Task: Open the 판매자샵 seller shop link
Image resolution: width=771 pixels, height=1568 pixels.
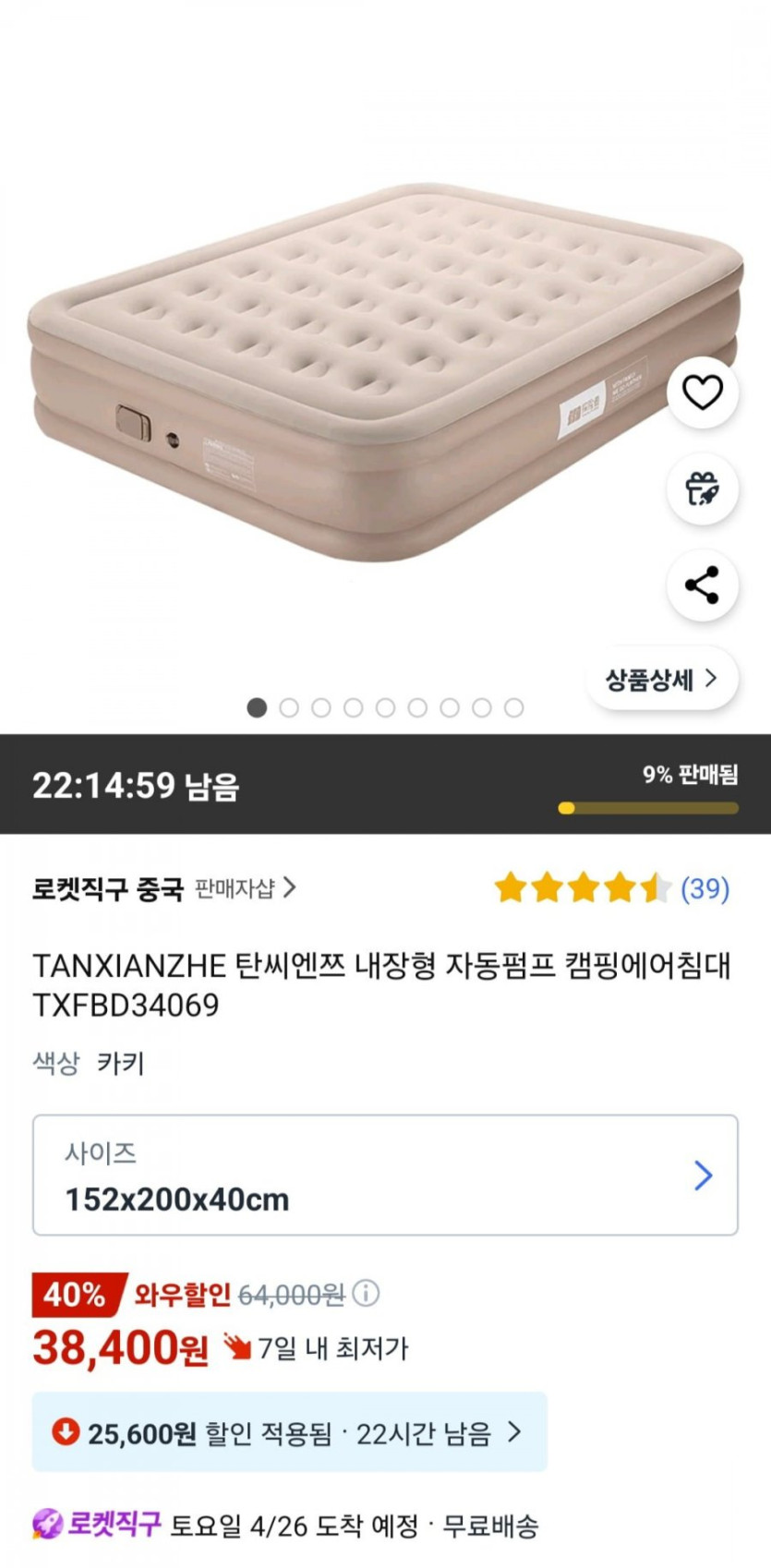Action: [245, 888]
